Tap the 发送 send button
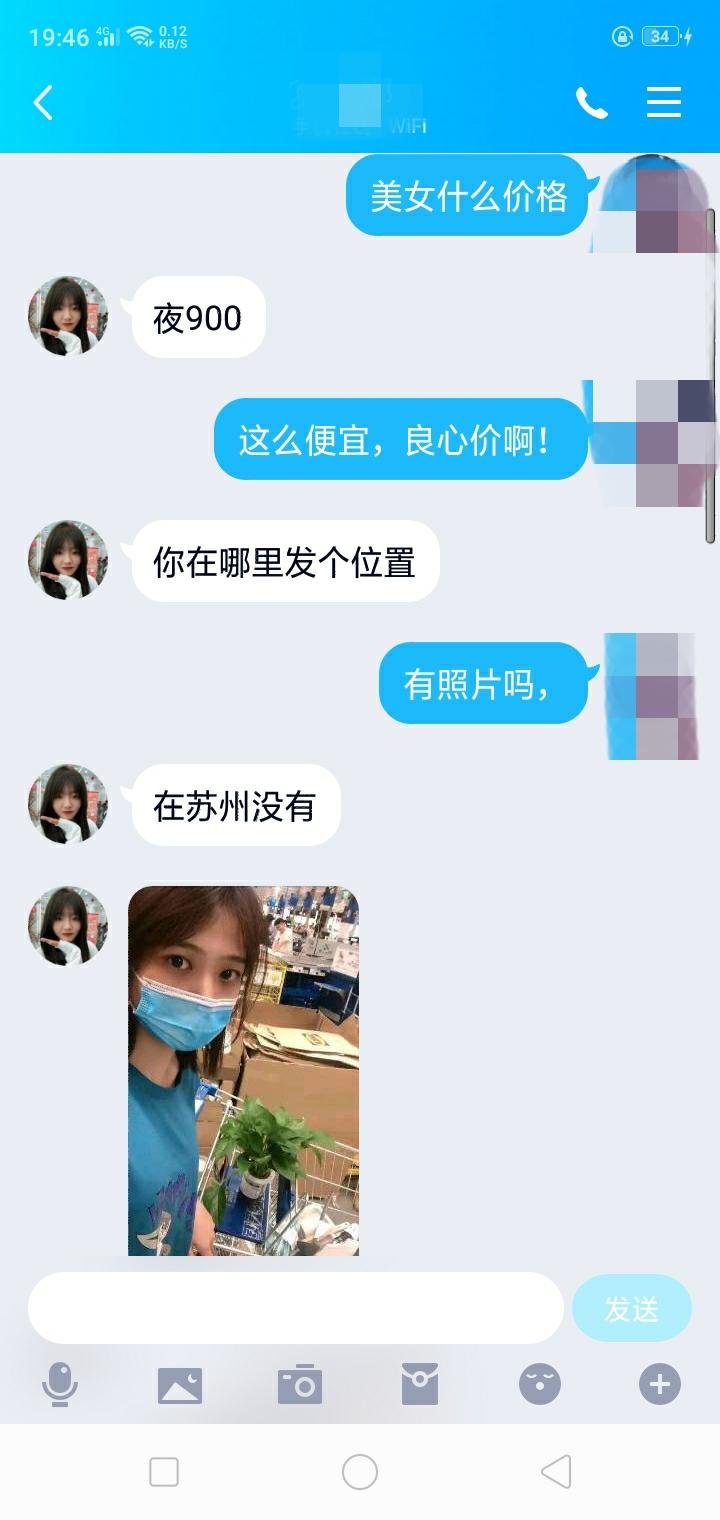This screenshot has width=720, height=1520. click(x=632, y=1308)
